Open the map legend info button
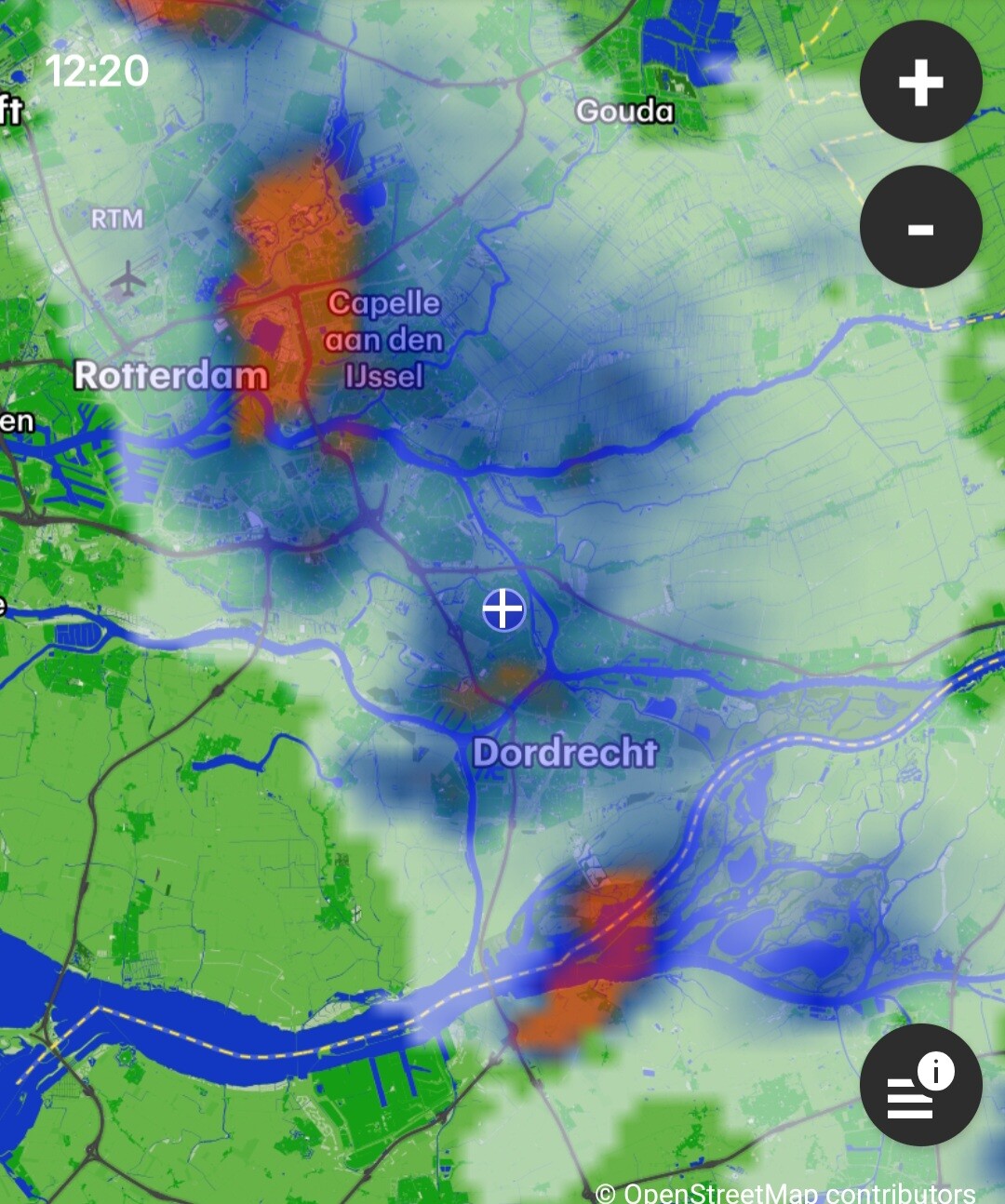1005x1204 pixels. point(920,1085)
